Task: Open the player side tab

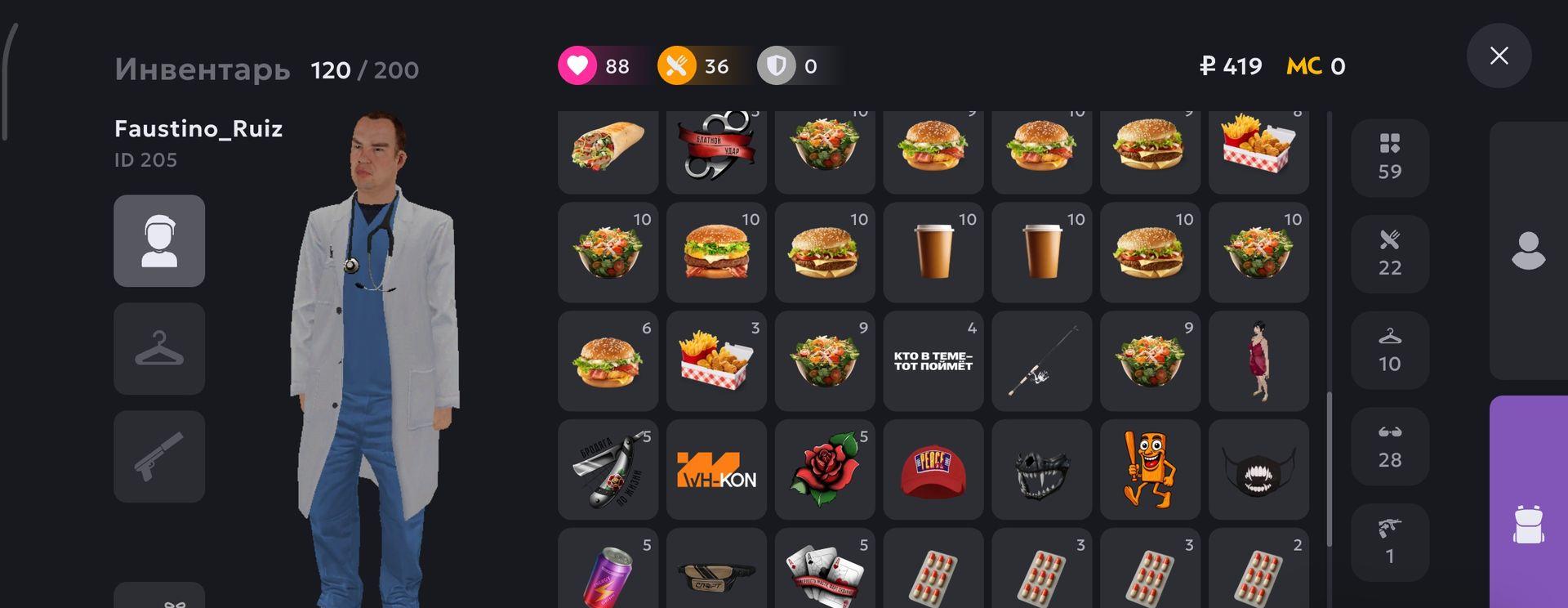Action: click(x=1528, y=250)
